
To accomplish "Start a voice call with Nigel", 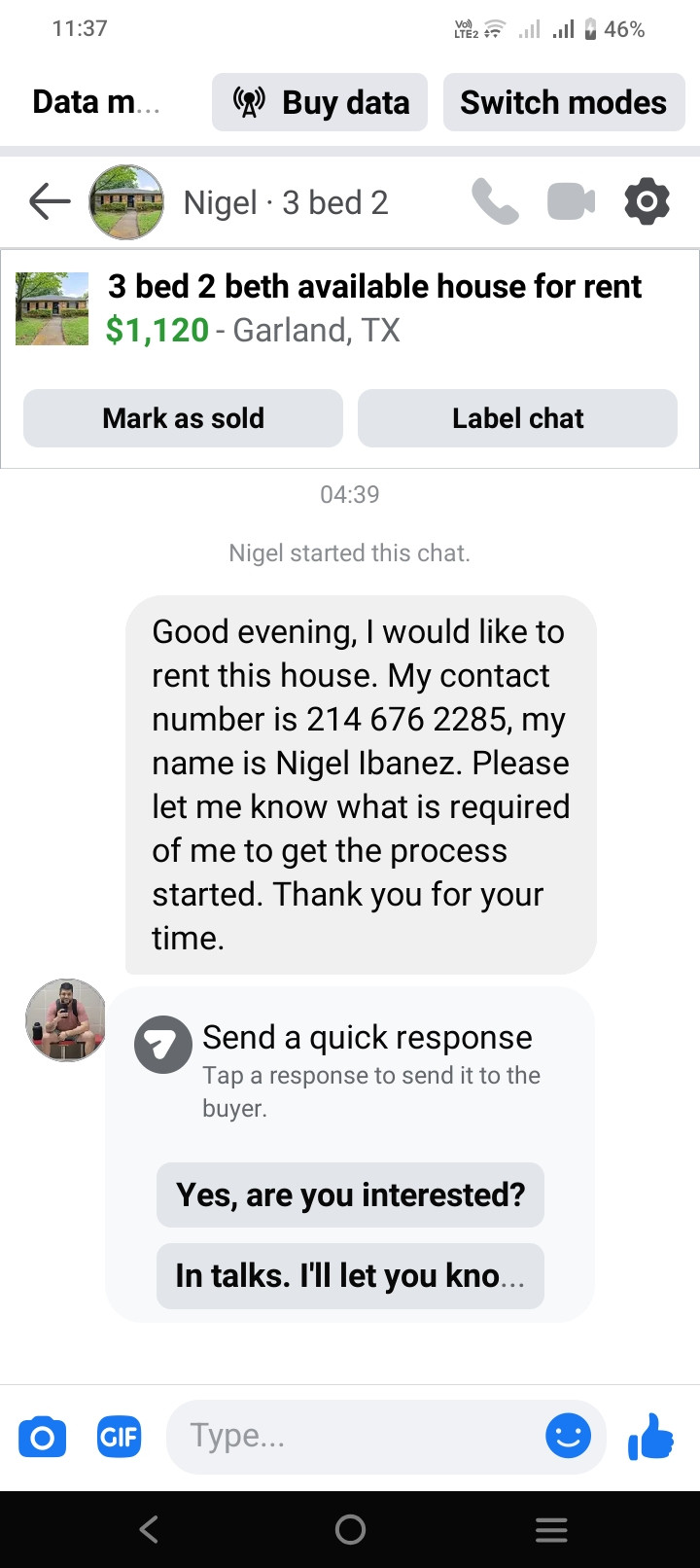I will pyautogui.click(x=495, y=202).
